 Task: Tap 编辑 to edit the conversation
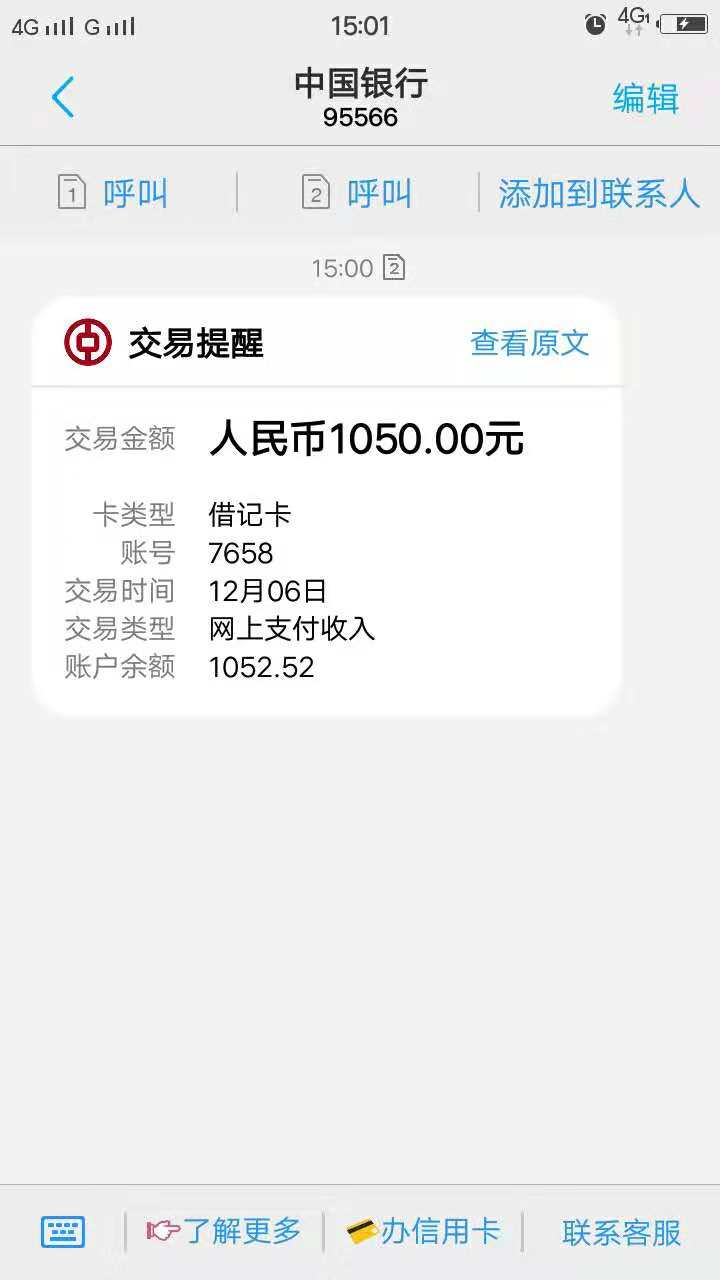tap(646, 98)
